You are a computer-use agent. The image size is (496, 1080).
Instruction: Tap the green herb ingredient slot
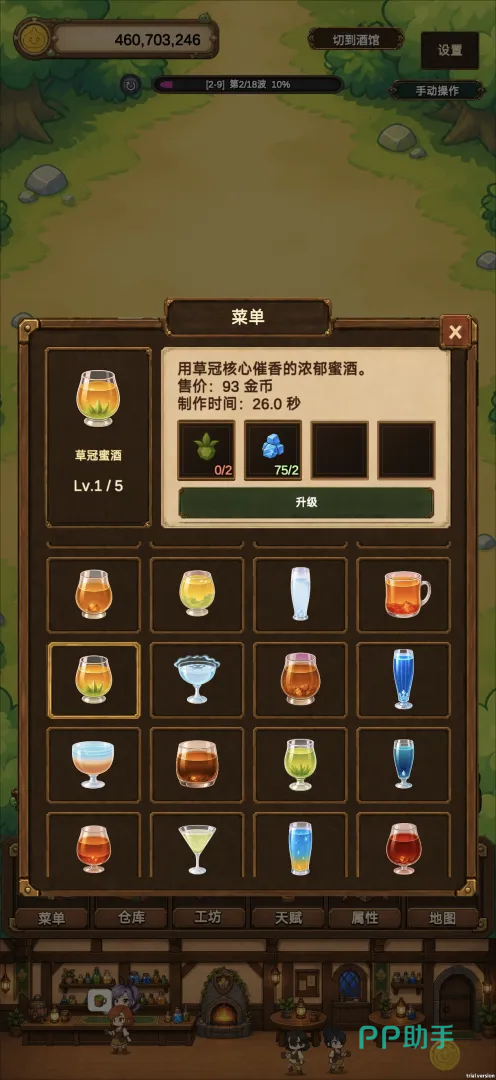coord(206,450)
